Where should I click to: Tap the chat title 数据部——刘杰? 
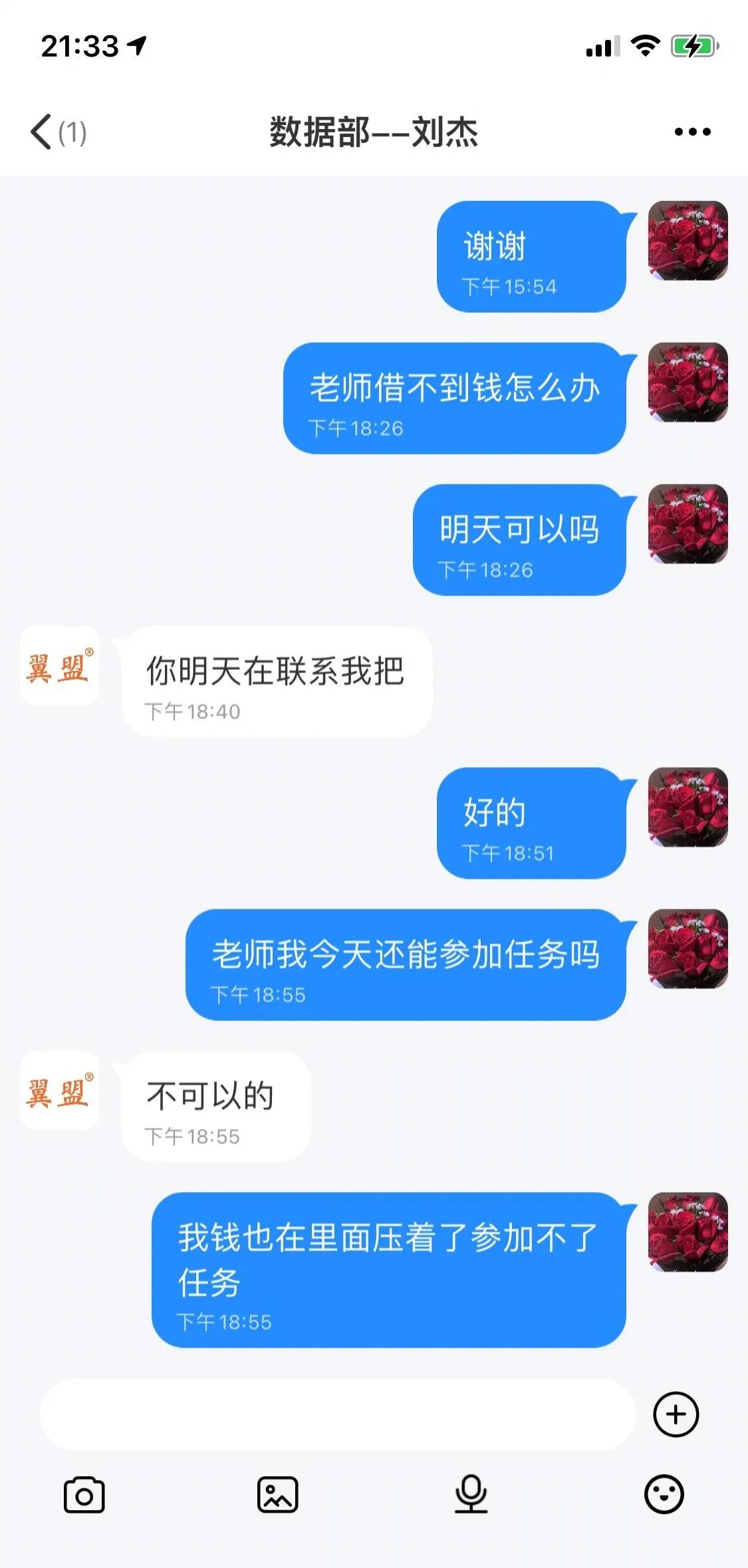[x=374, y=131]
